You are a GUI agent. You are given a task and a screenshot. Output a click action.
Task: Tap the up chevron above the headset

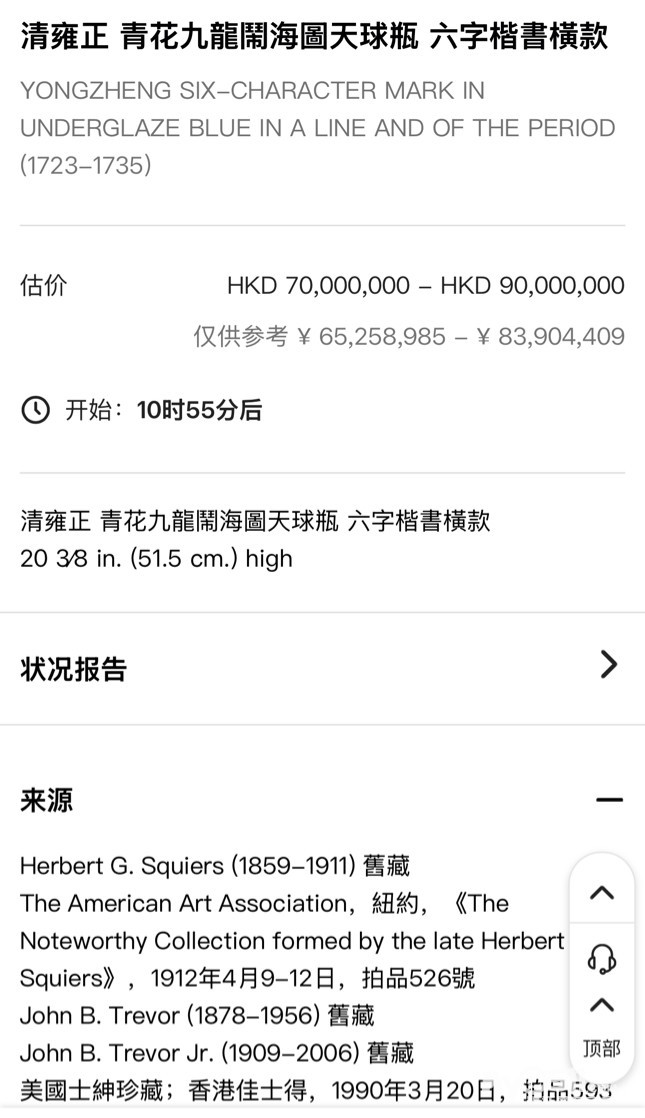click(x=602, y=892)
